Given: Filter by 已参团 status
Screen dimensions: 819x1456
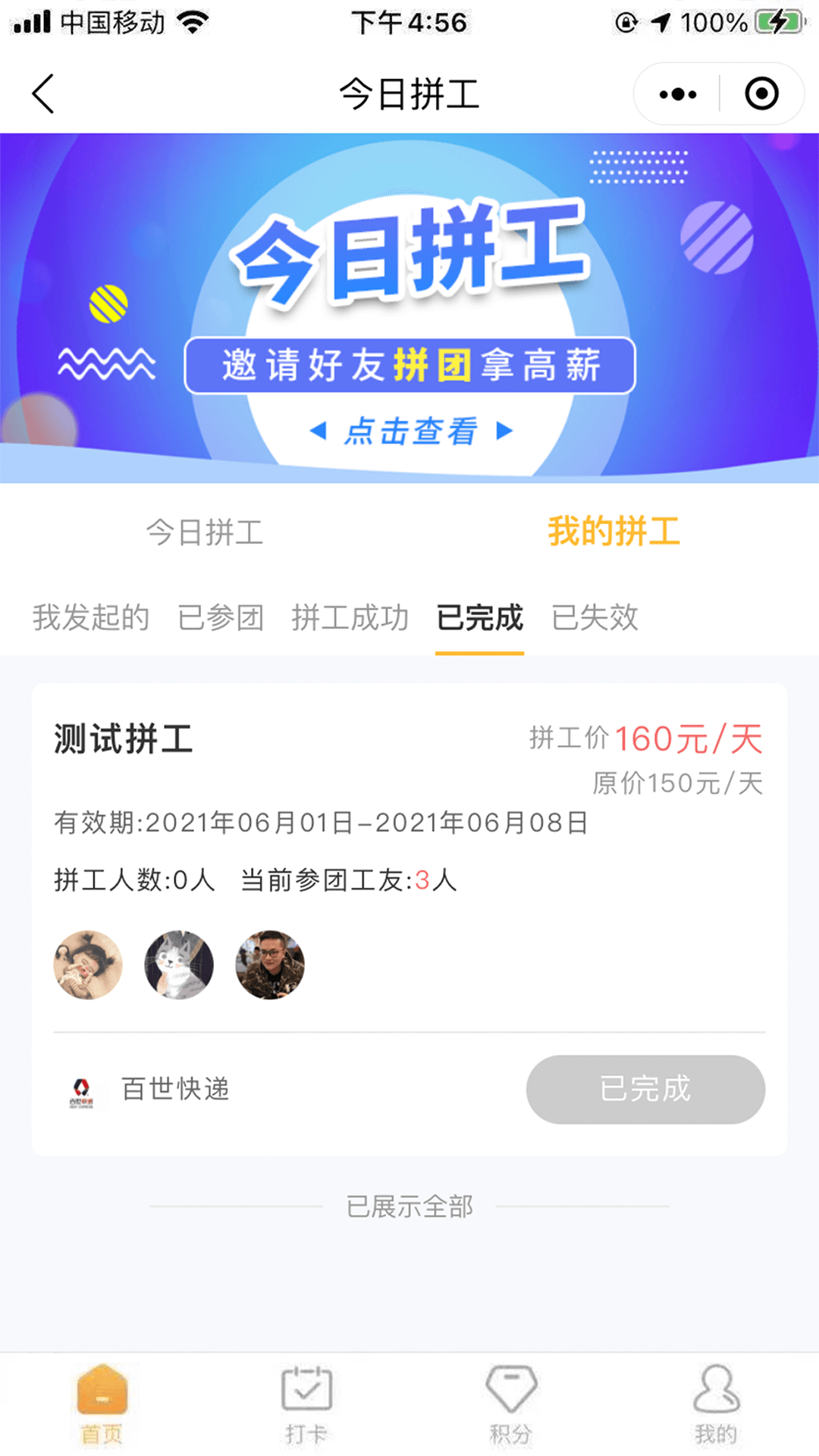Looking at the screenshot, I should (x=221, y=617).
